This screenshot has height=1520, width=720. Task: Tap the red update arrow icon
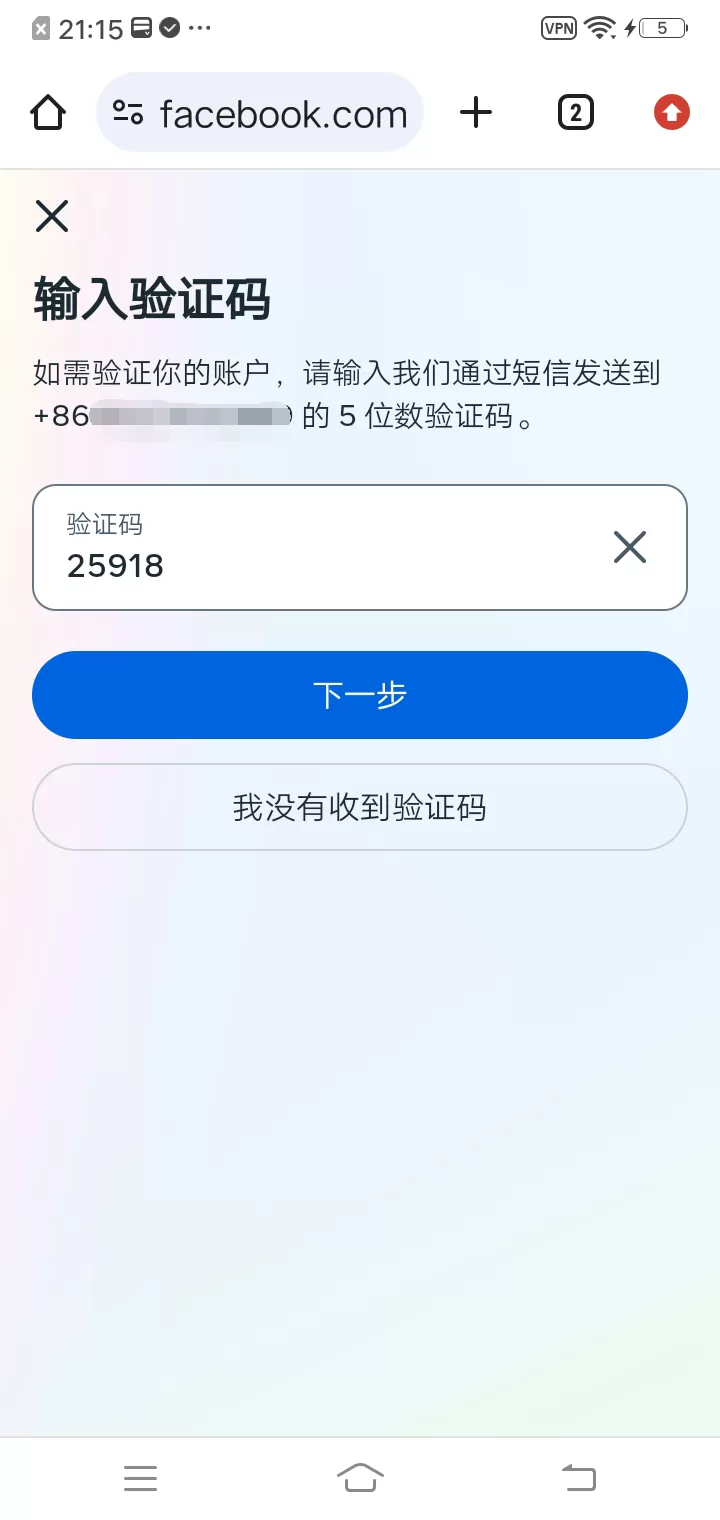(672, 113)
